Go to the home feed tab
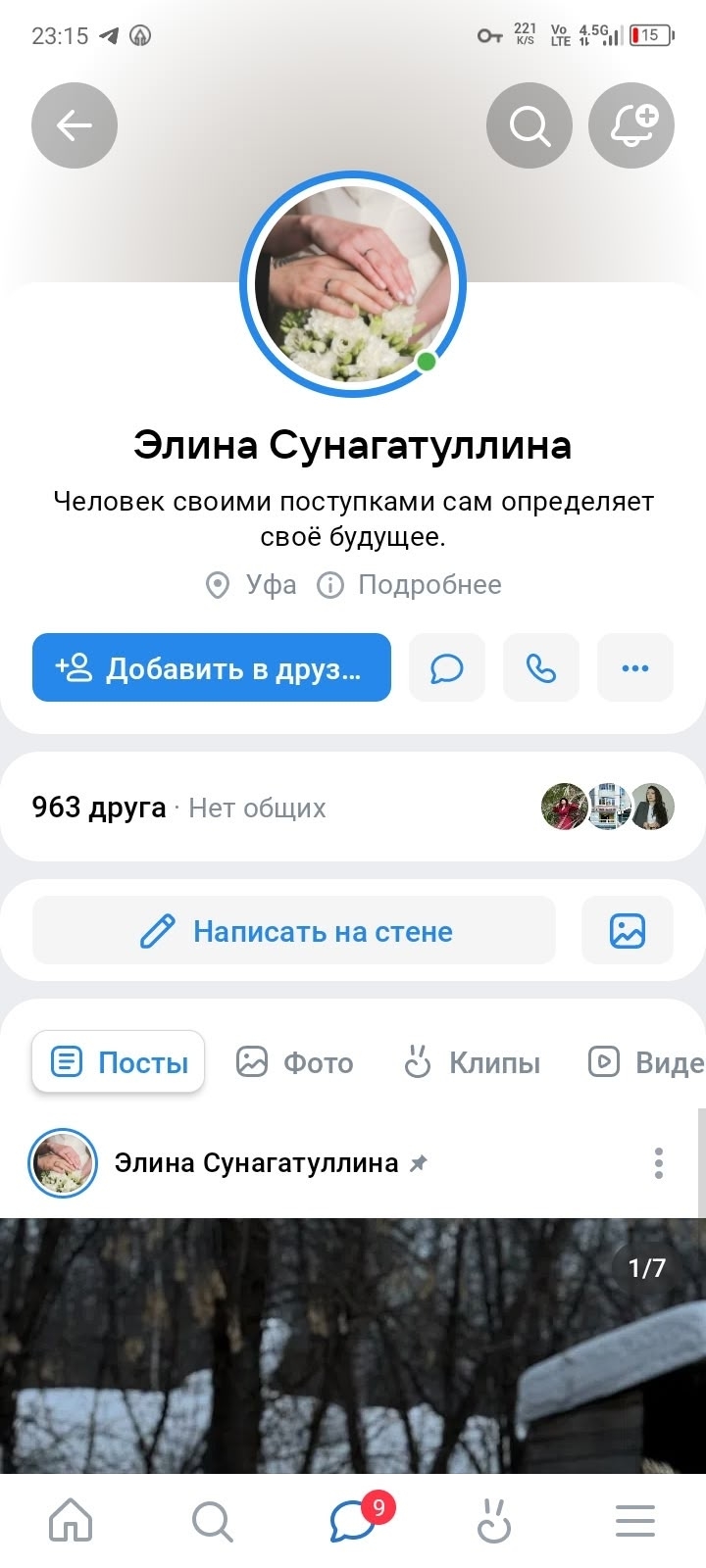 (x=71, y=1522)
